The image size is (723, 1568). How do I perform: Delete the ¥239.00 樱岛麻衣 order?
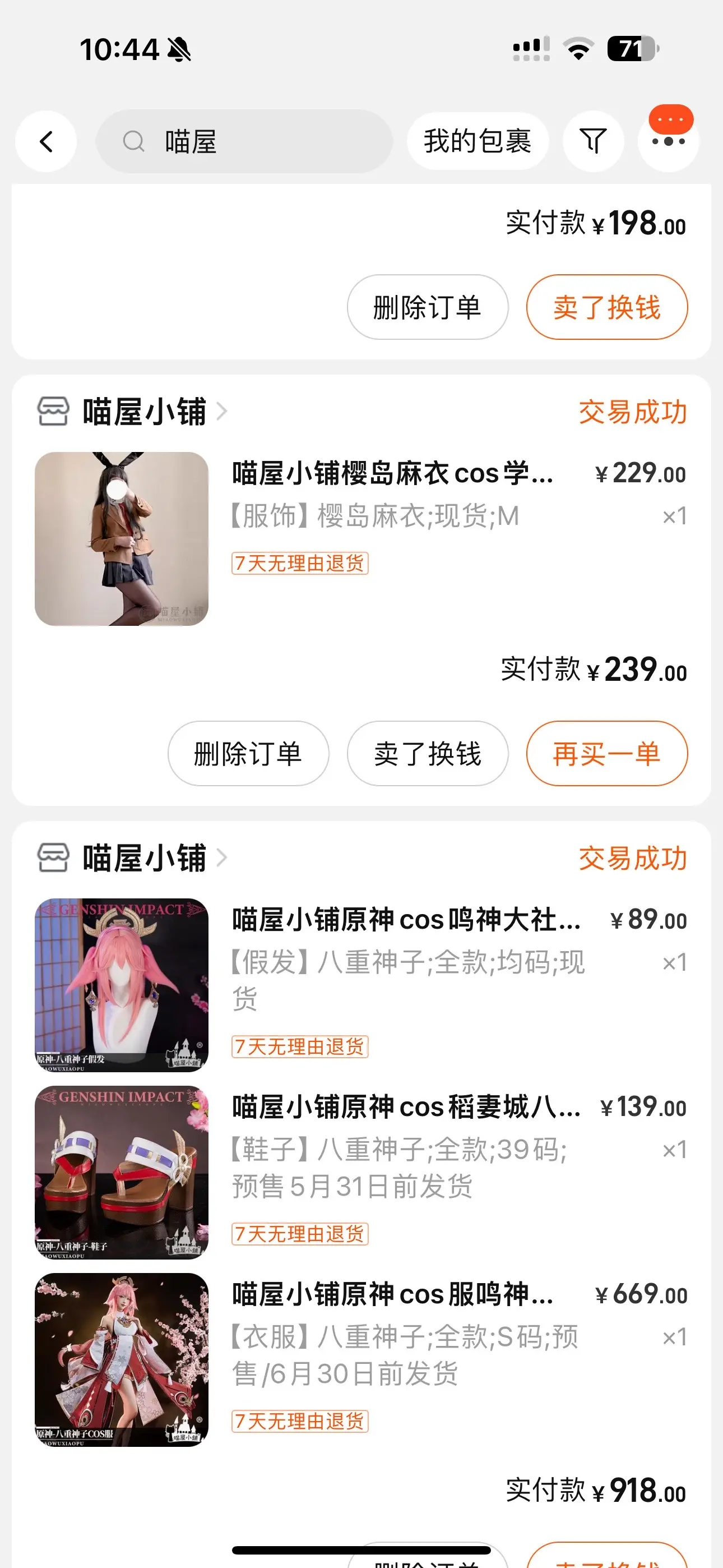248,754
